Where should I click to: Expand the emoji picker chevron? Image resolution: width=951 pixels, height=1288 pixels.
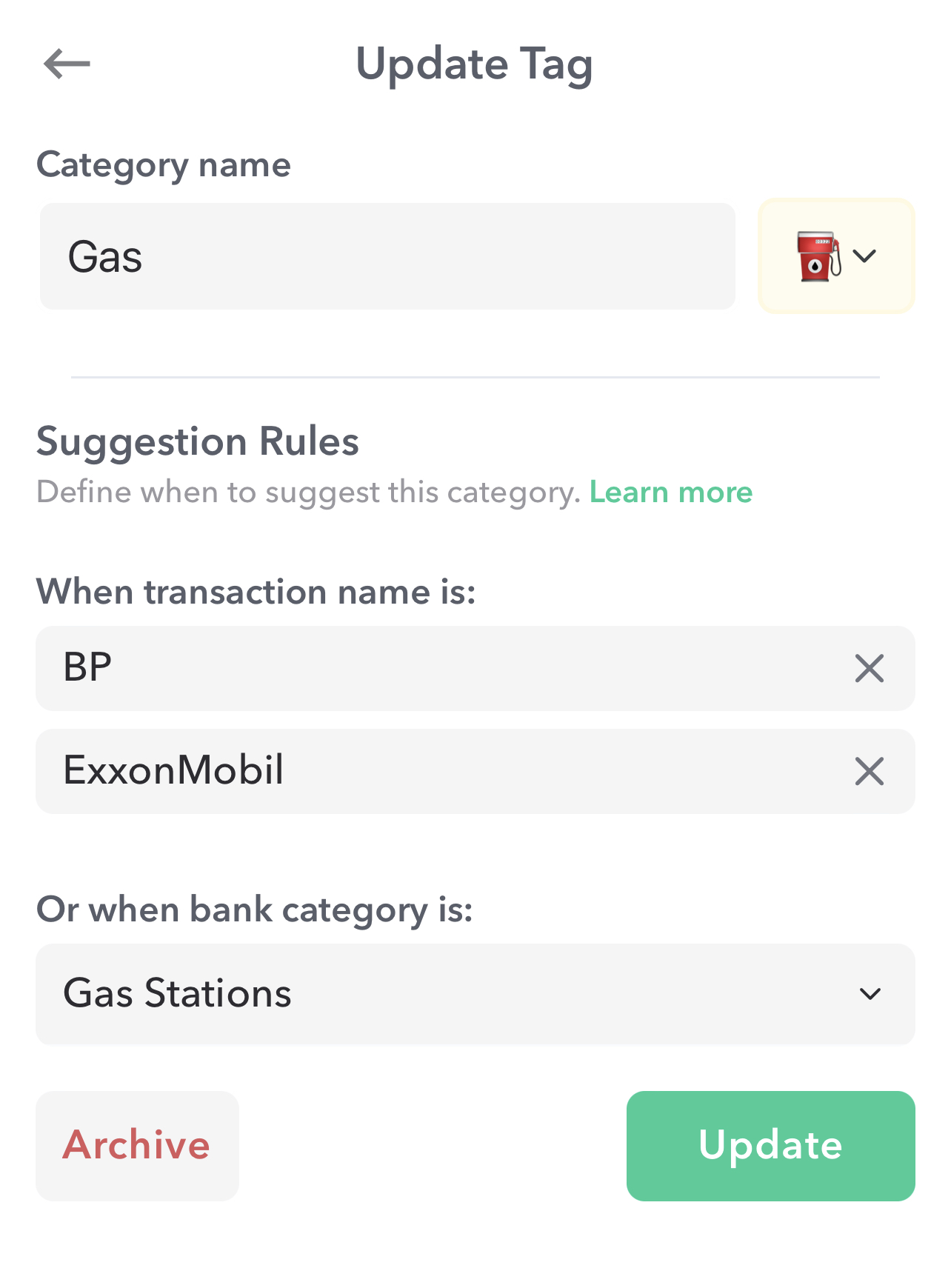[864, 256]
